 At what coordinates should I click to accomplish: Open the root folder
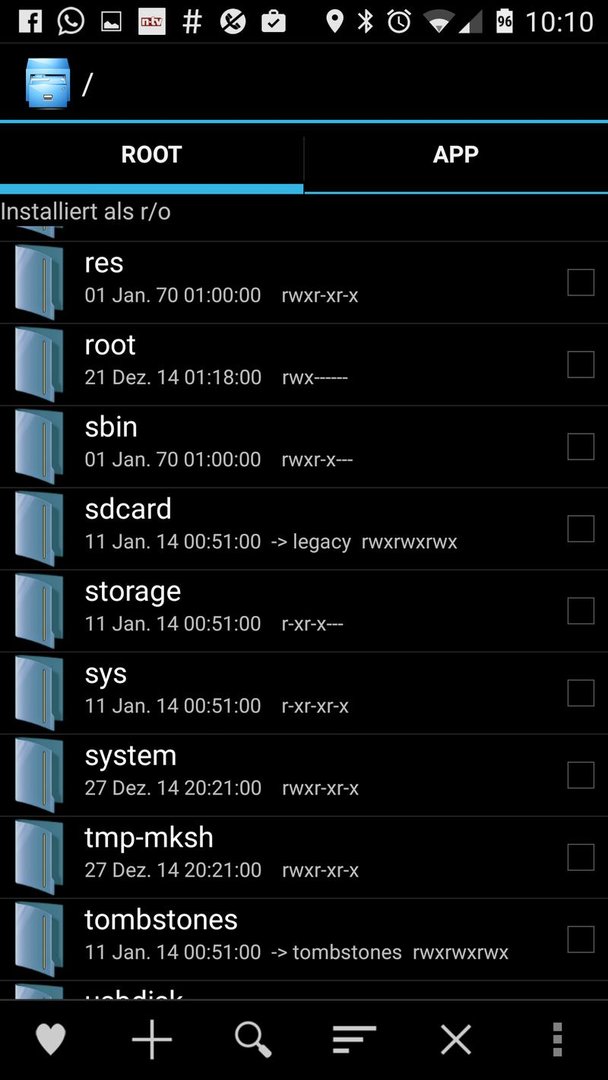(304, 364)
